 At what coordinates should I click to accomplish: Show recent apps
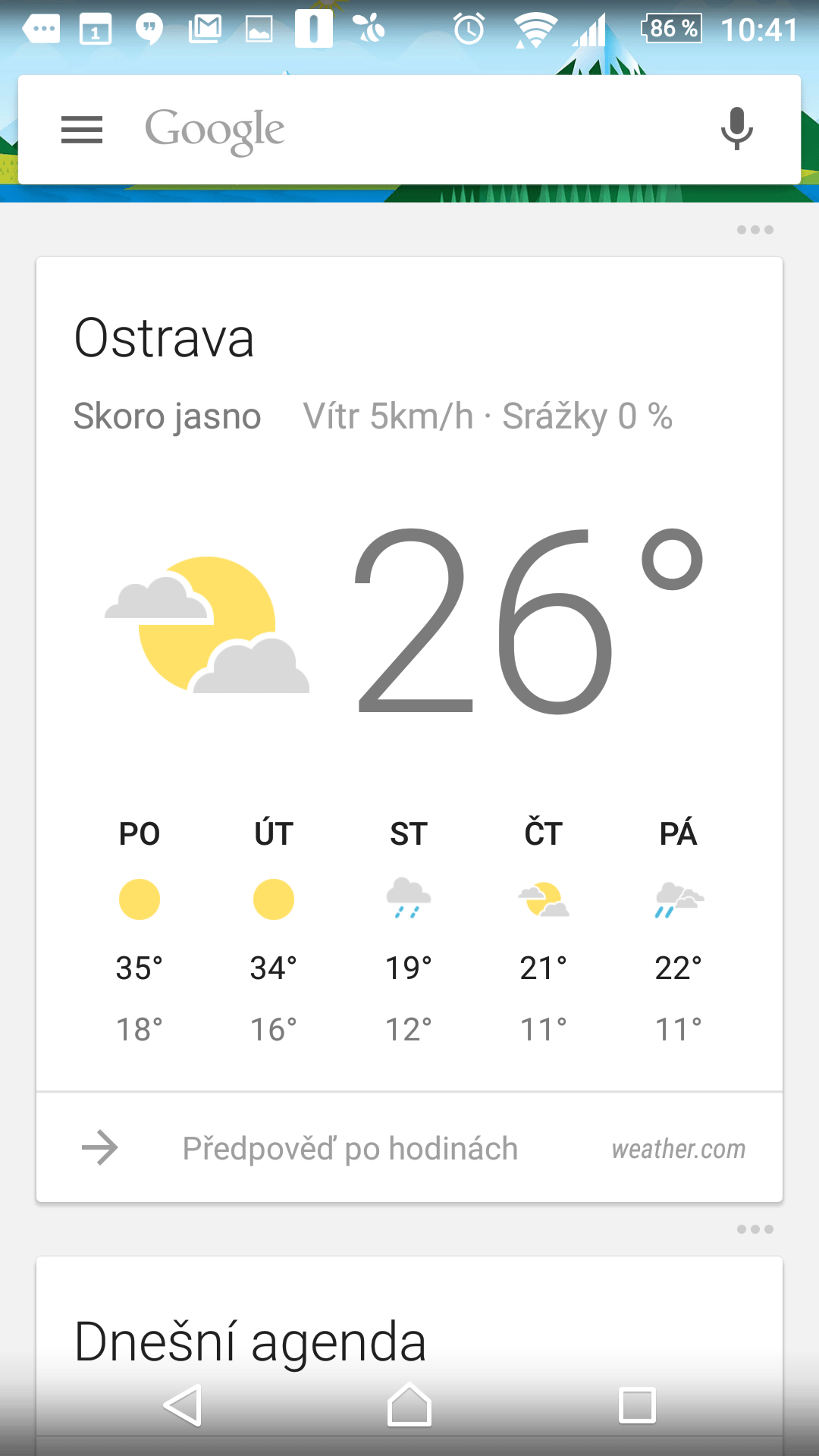coord(637,1405)
